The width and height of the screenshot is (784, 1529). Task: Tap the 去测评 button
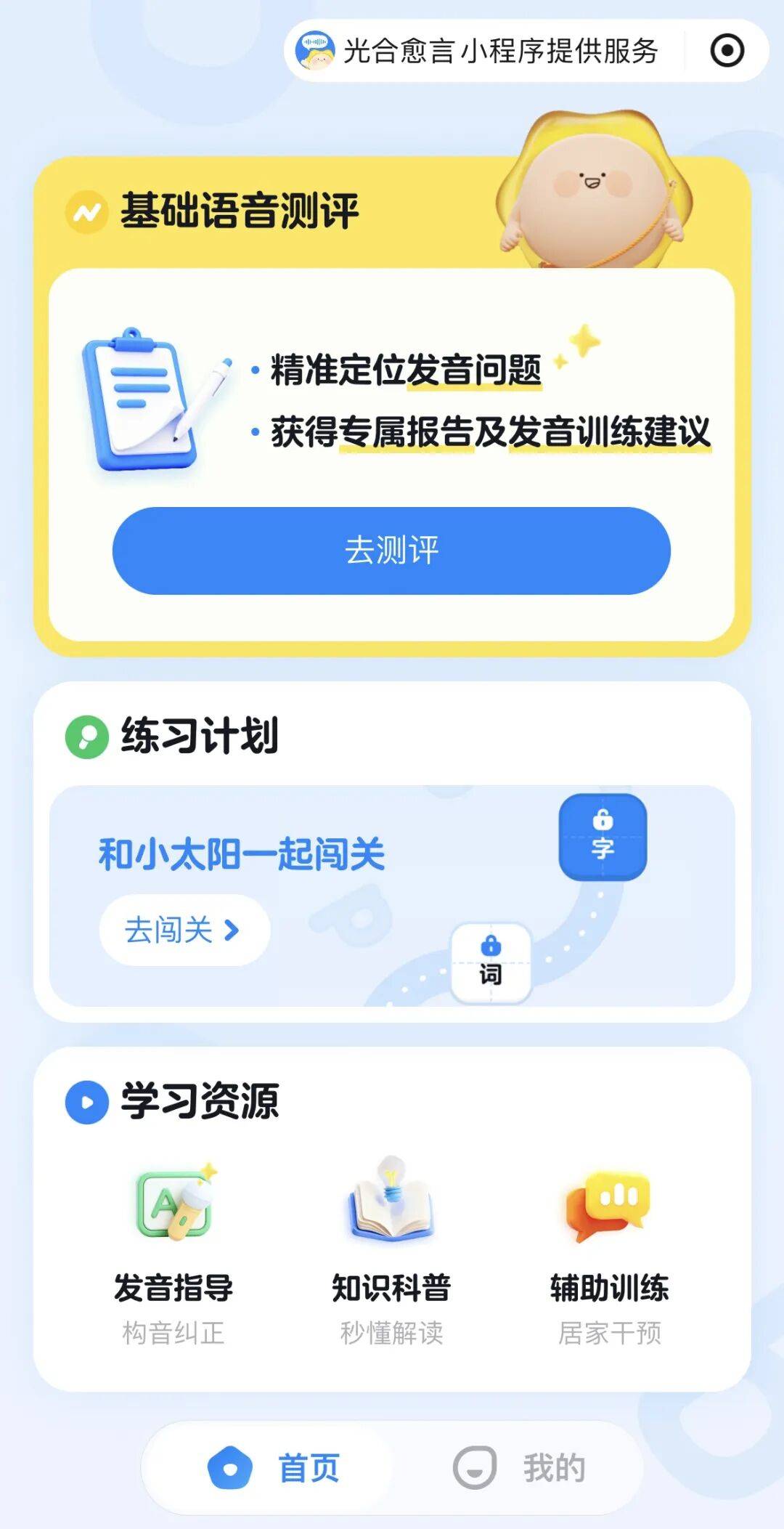[391, 551]
